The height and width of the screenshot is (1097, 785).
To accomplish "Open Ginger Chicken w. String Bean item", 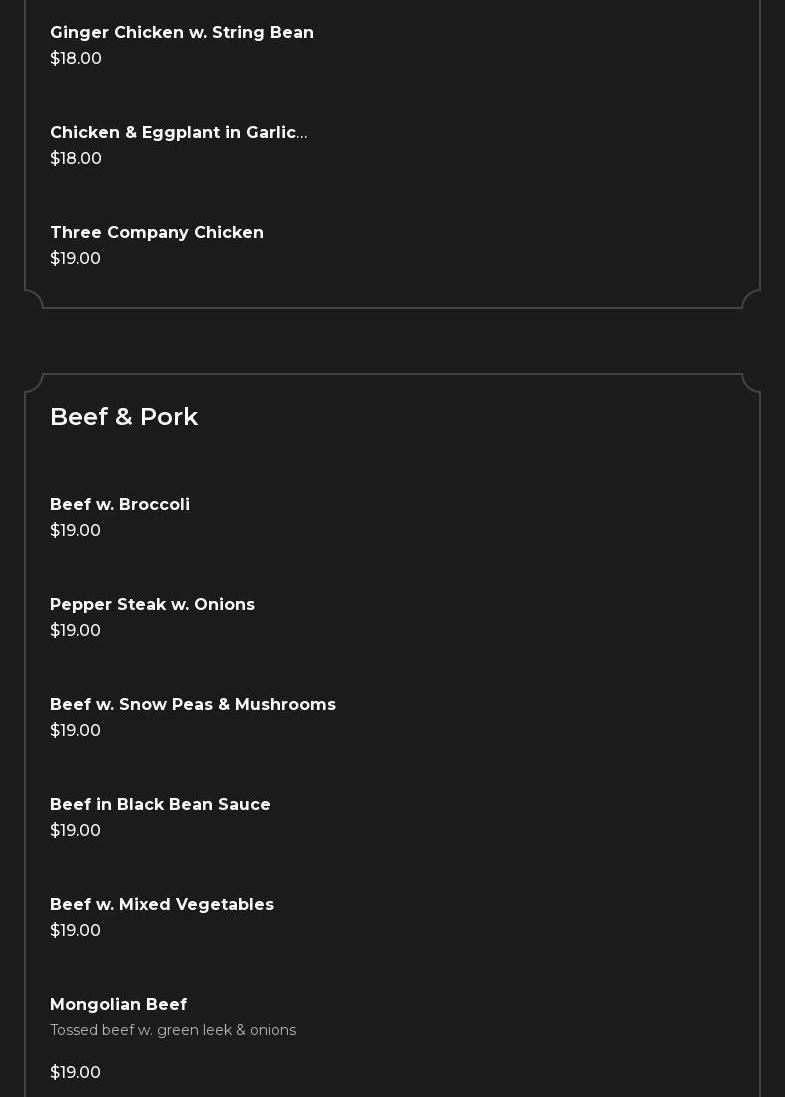I will click(182, 33).
